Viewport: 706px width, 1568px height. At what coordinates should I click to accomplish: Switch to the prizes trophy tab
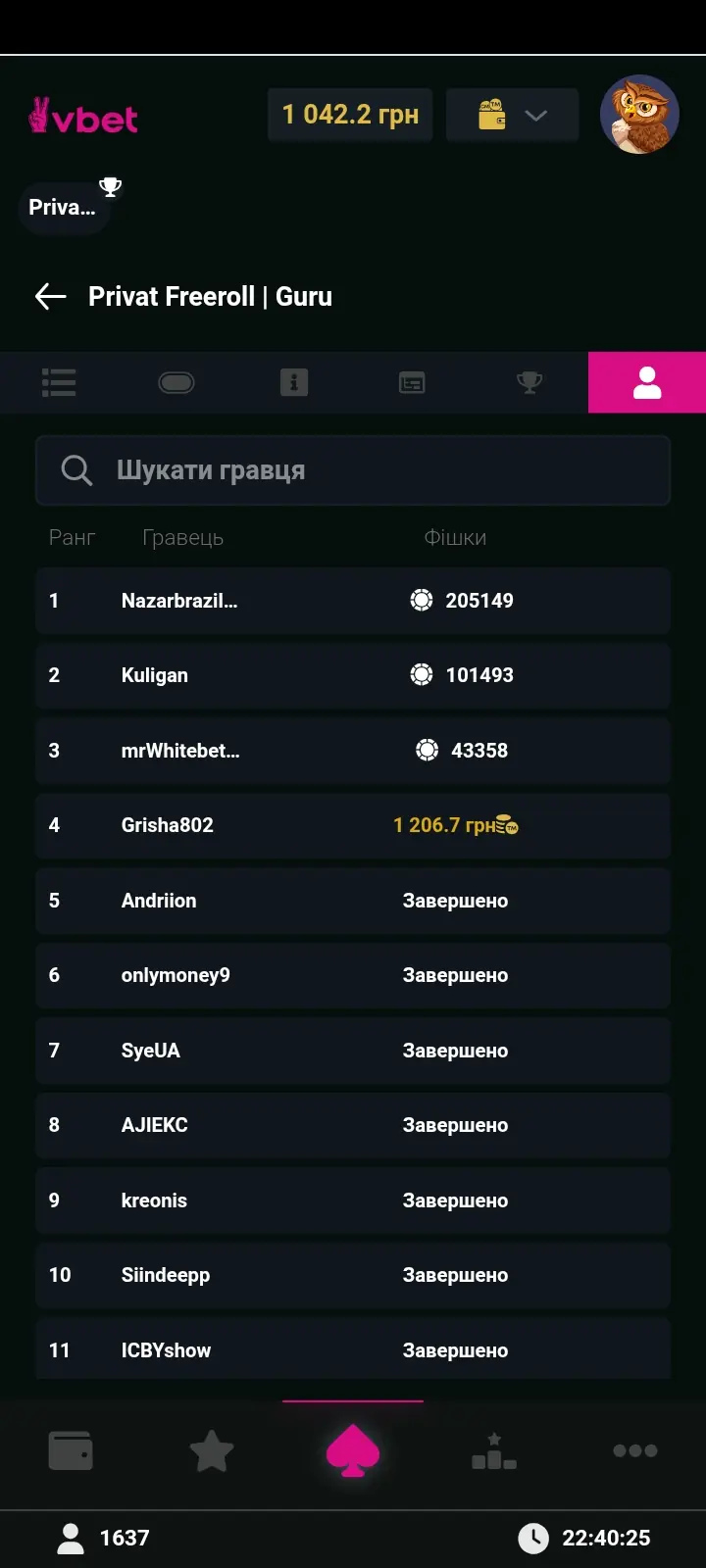529,382
